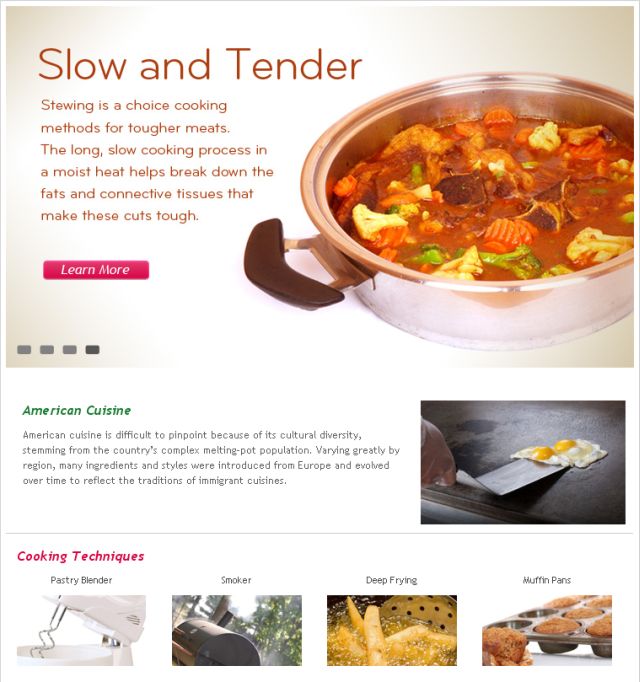Jump to the second carousel slide dot
Screen dimensions: 640x682
pyautogui.click(x=47, y=350)
